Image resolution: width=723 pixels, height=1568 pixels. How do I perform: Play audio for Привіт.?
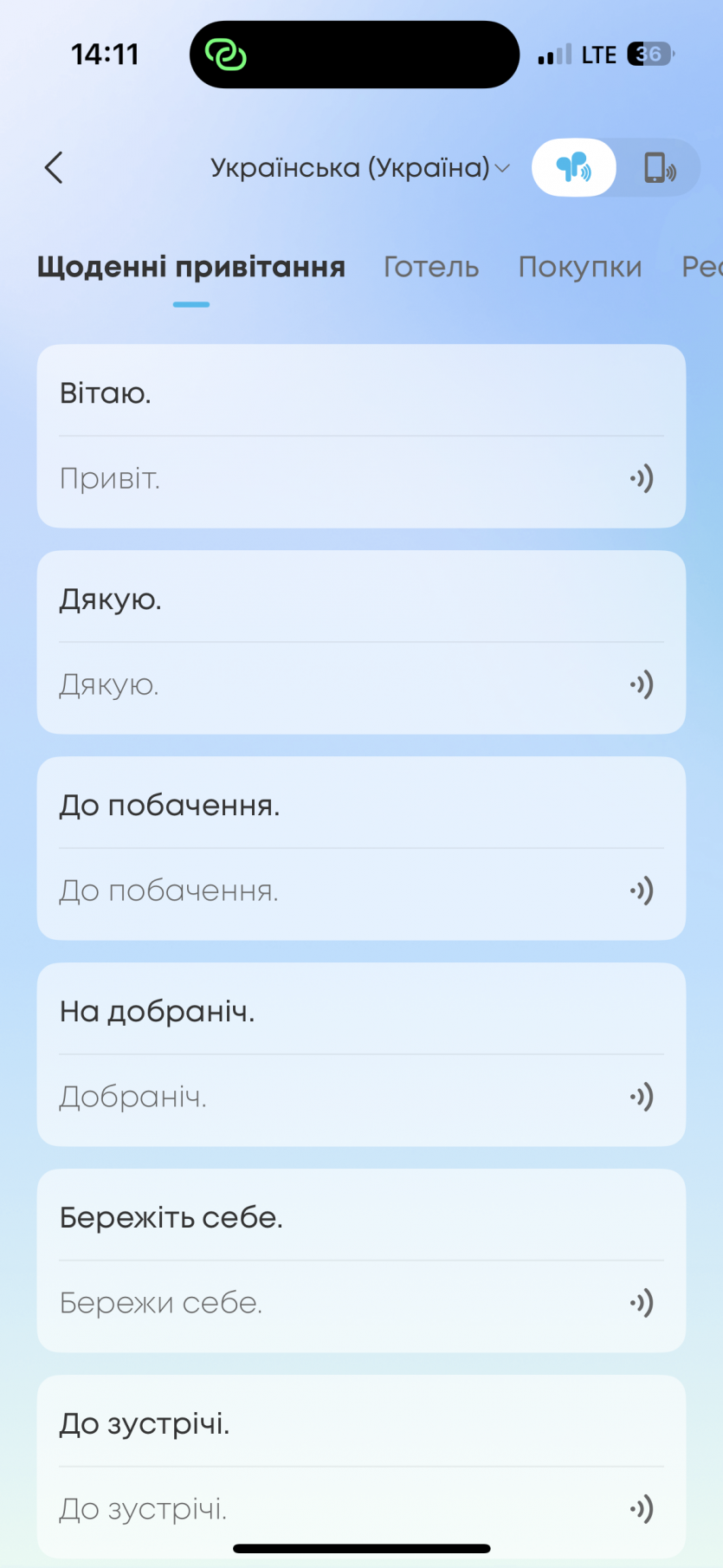(642, 478)
